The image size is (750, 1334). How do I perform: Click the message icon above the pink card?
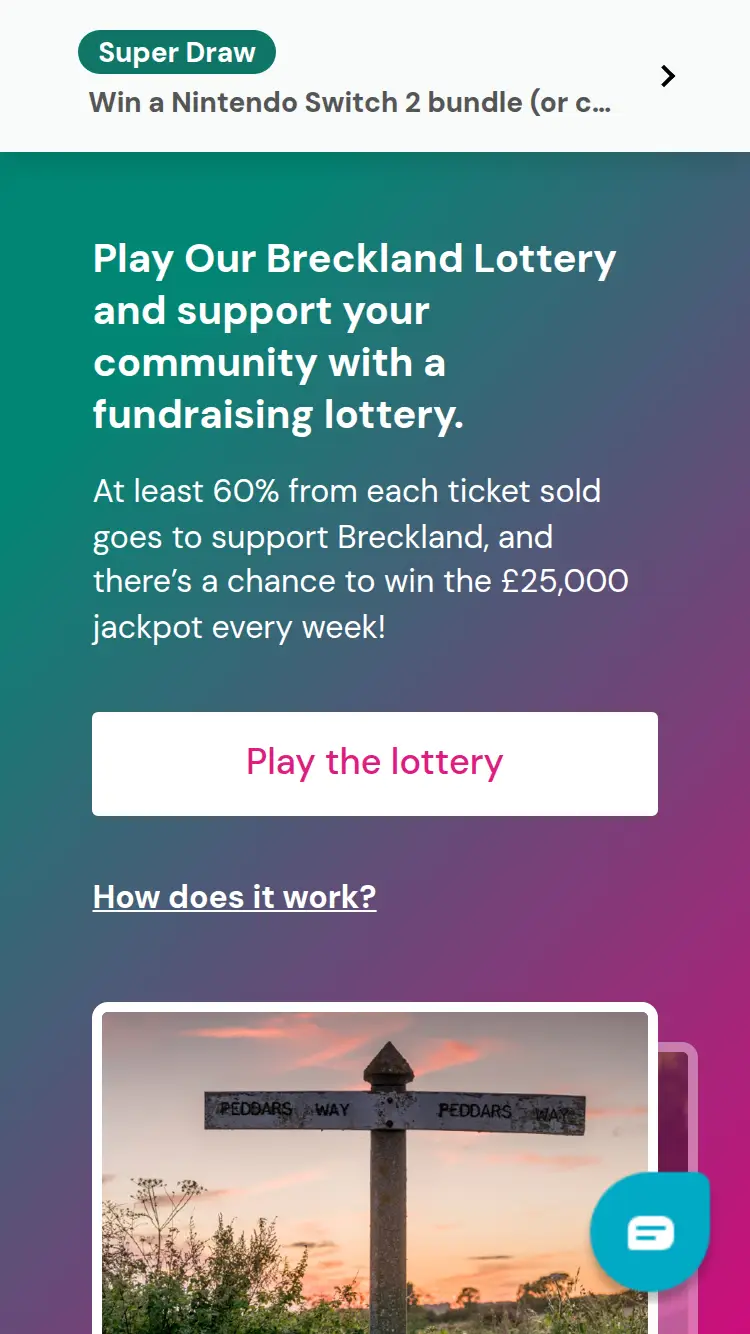(650, 1230)
